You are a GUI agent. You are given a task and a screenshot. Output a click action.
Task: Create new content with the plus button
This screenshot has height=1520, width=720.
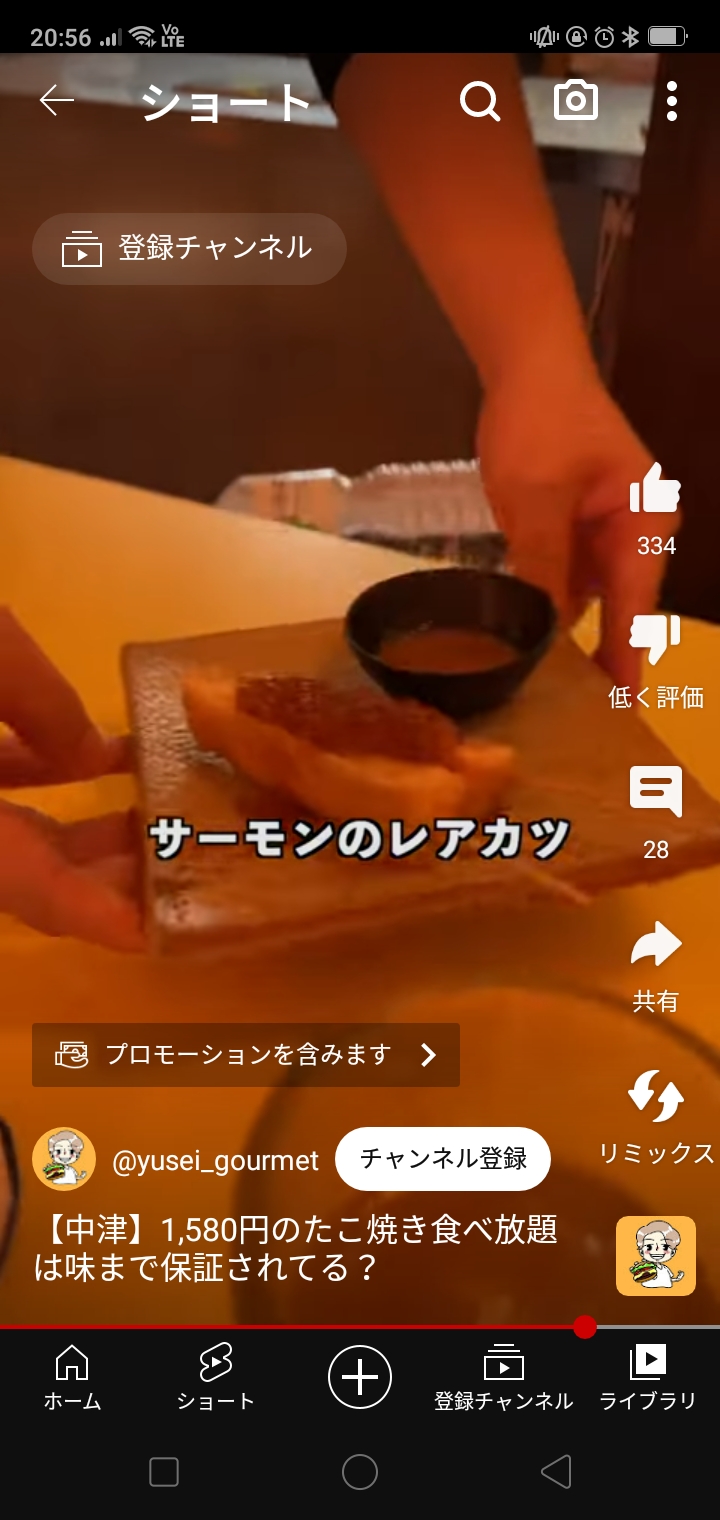pos(360,1377)
